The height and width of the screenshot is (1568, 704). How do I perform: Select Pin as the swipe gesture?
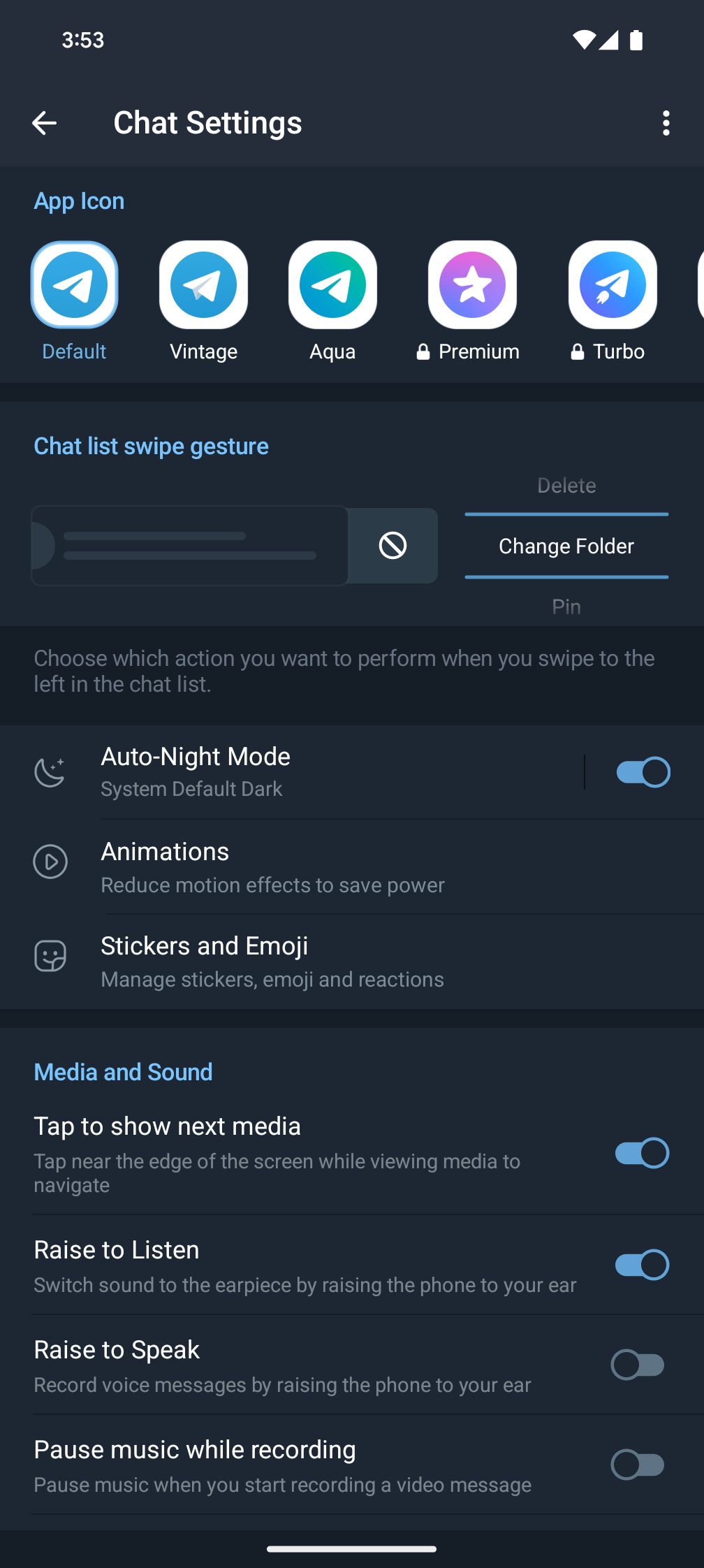pyautogui.click(x=566, y=607)
